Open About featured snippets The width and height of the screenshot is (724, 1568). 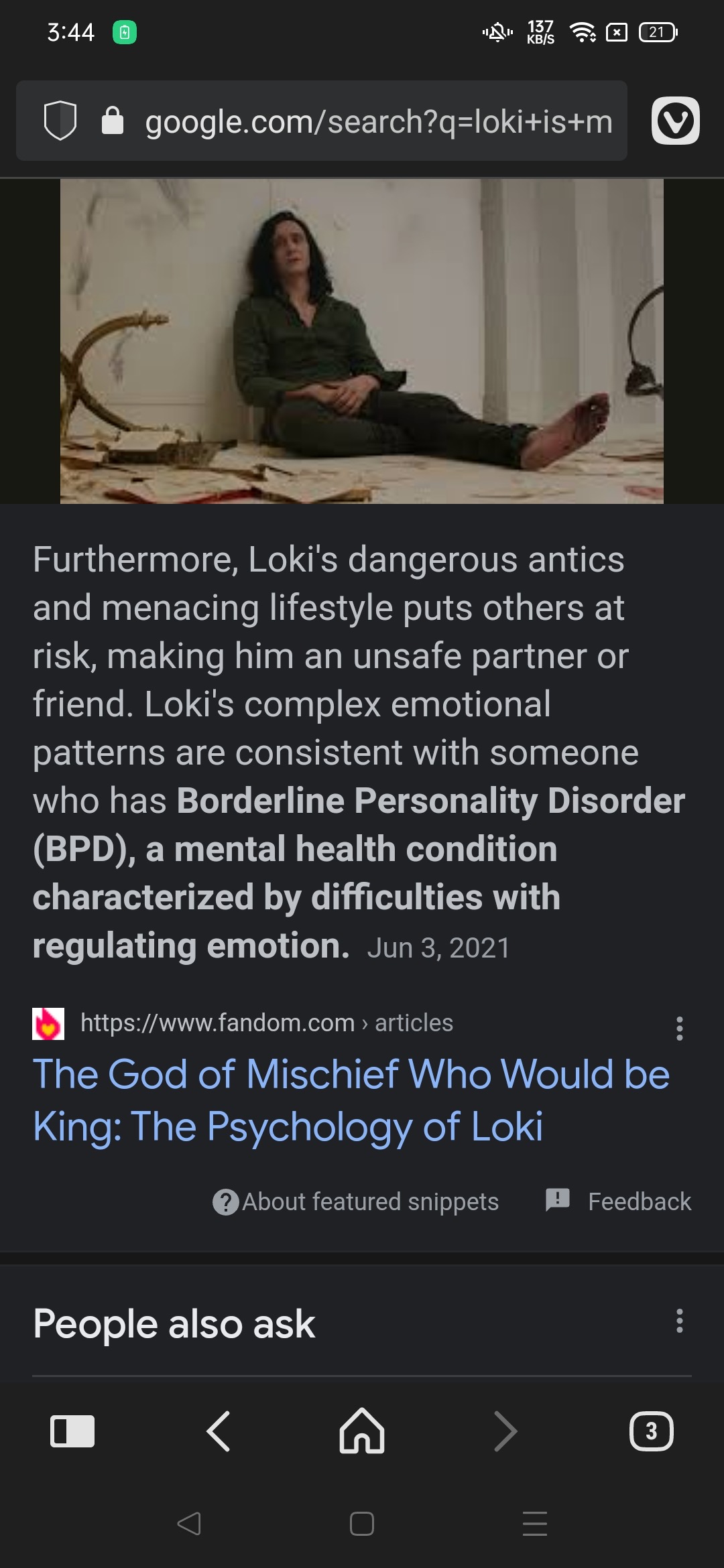(355, 1201)
